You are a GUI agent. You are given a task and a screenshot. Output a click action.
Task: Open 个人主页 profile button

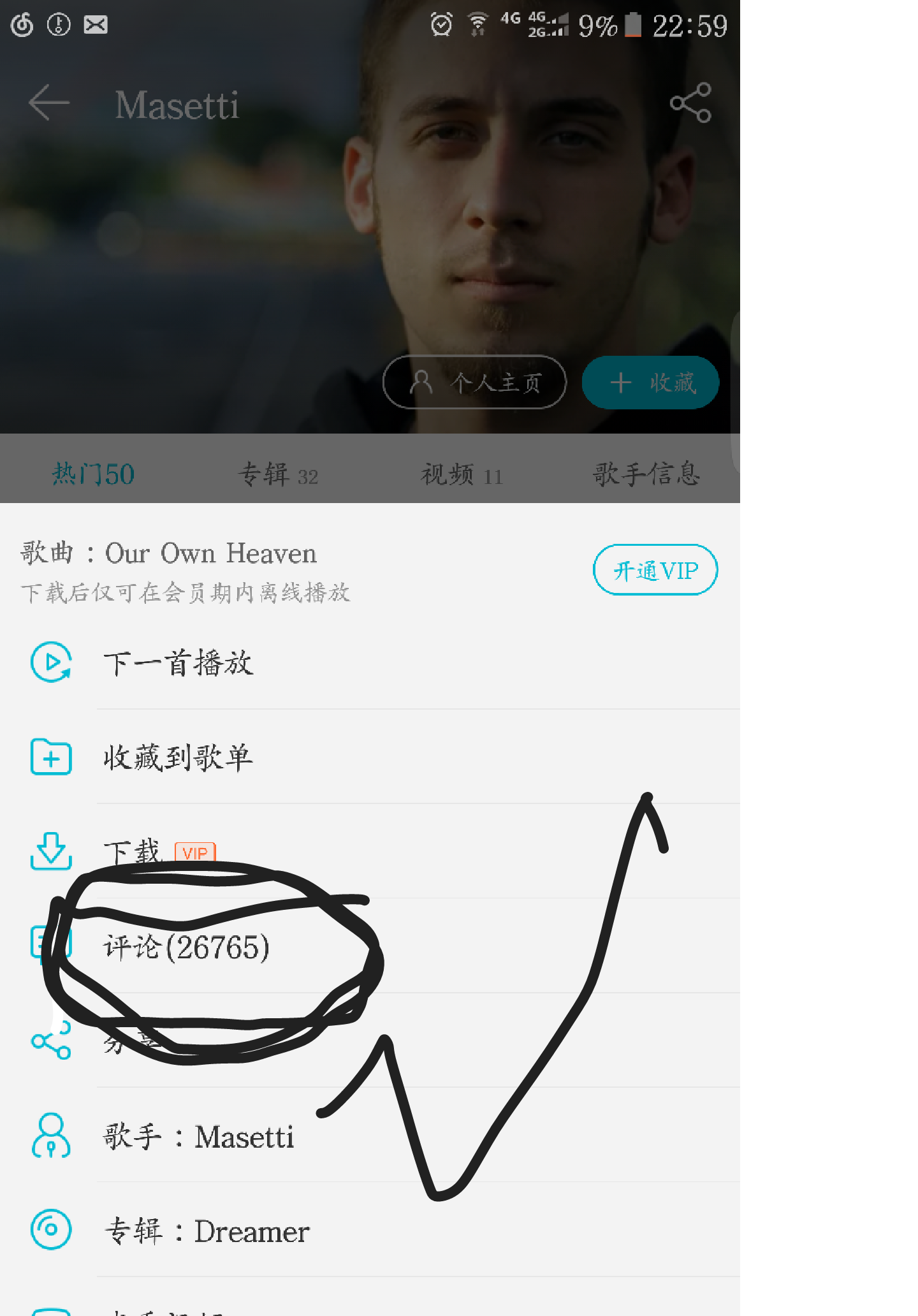coord(474,383)
